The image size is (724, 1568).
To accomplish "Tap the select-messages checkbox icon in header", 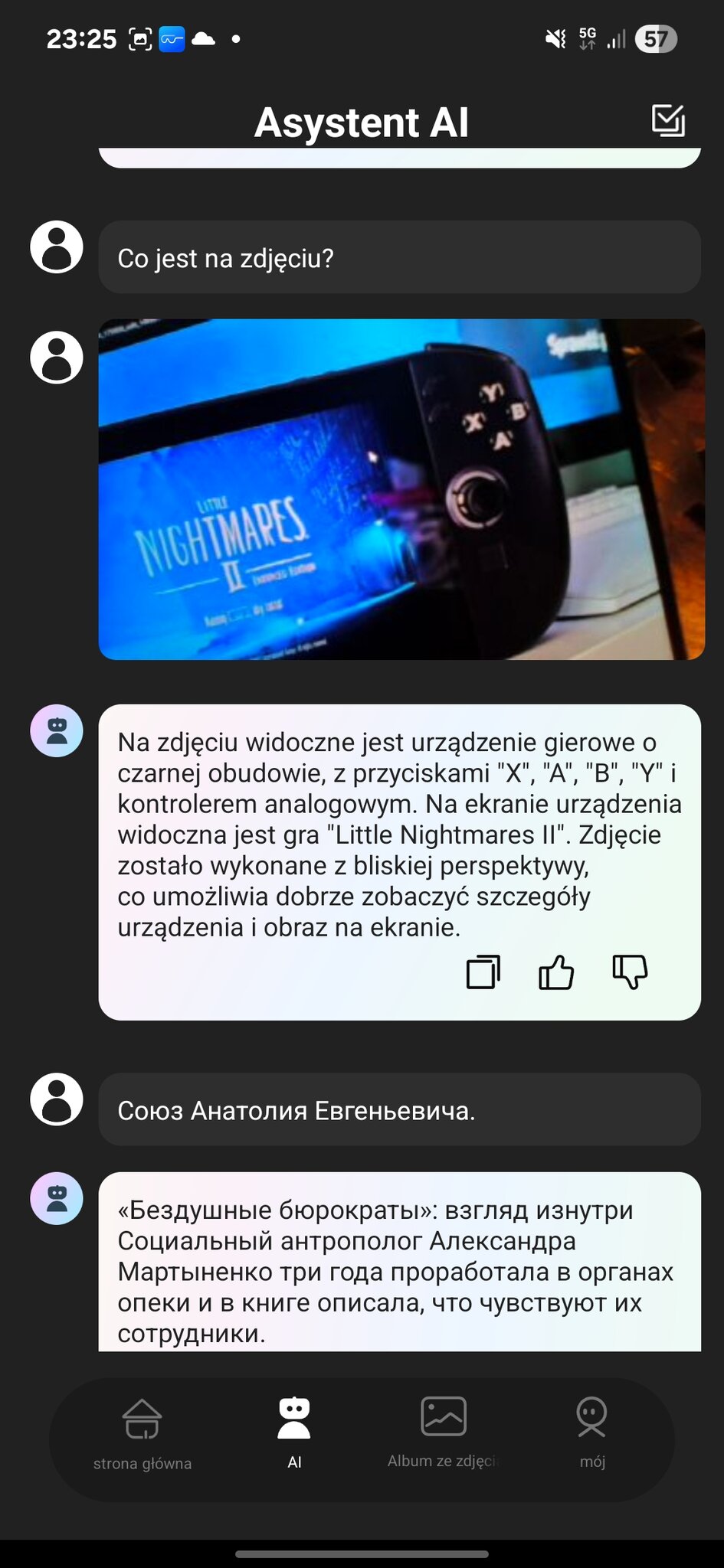I will (x=668, y=120).
